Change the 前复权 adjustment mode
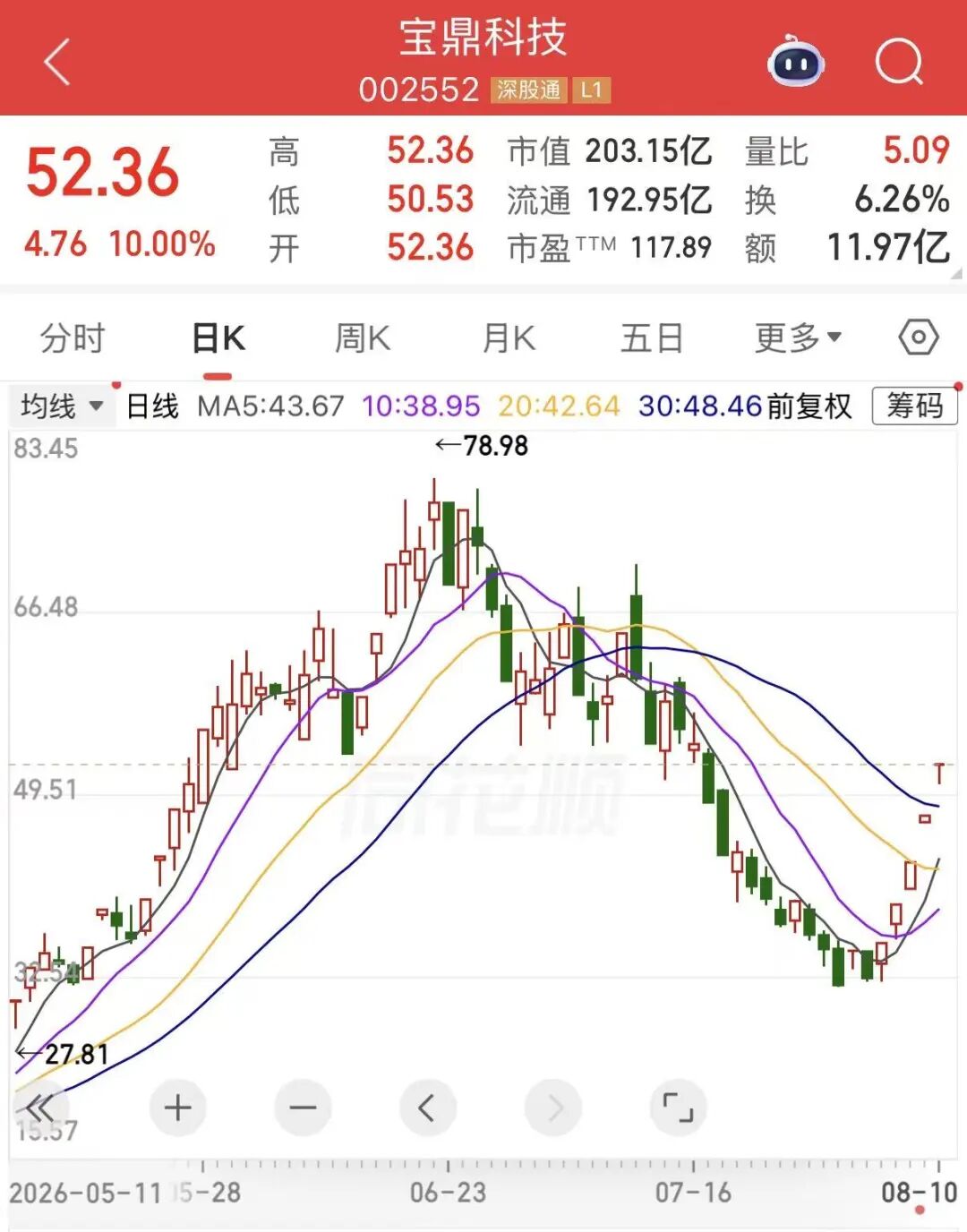Screen dimensions: 967x1232 (x=809, y=406)
